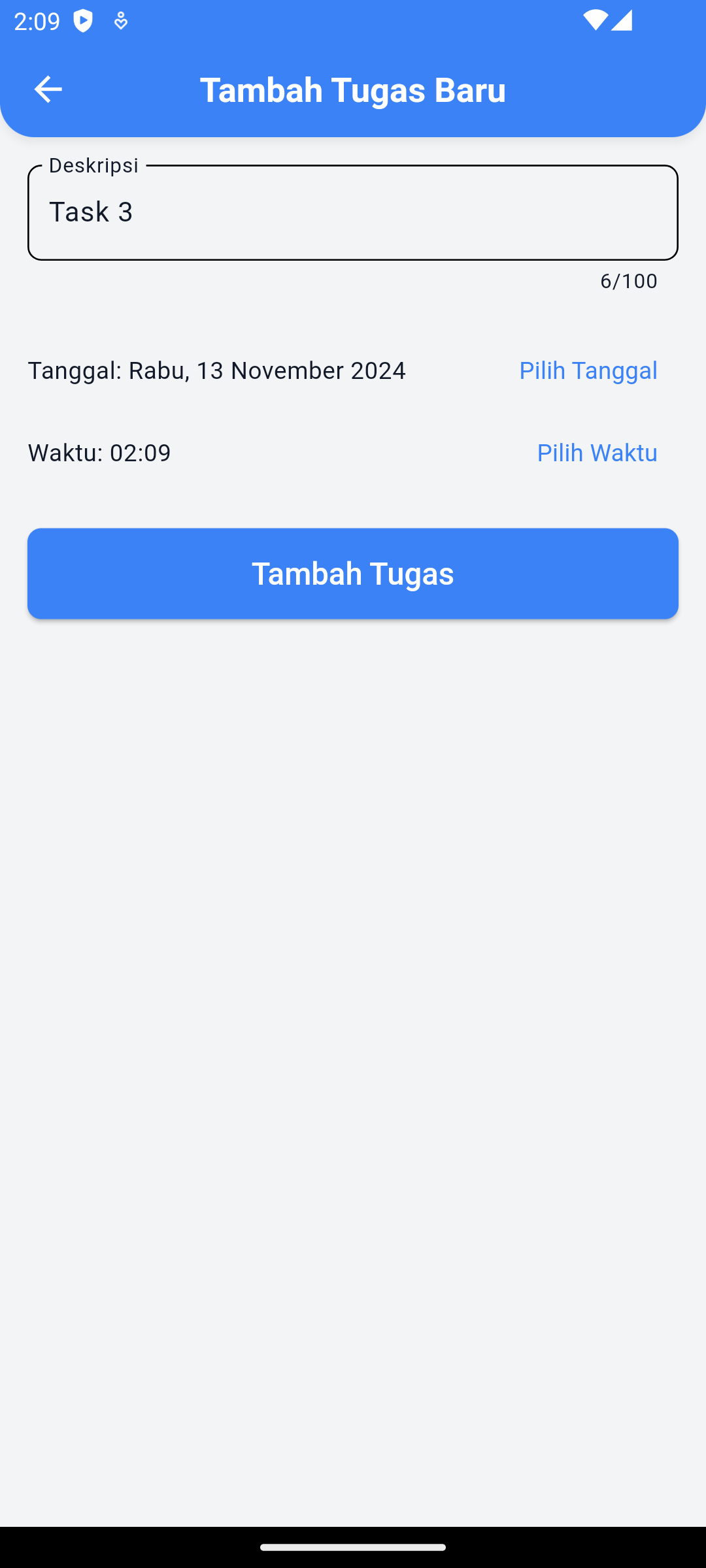This screenshot has width=706, height=1568.
Task: Edit the Deskripsi text field
Action: [353, 212]
